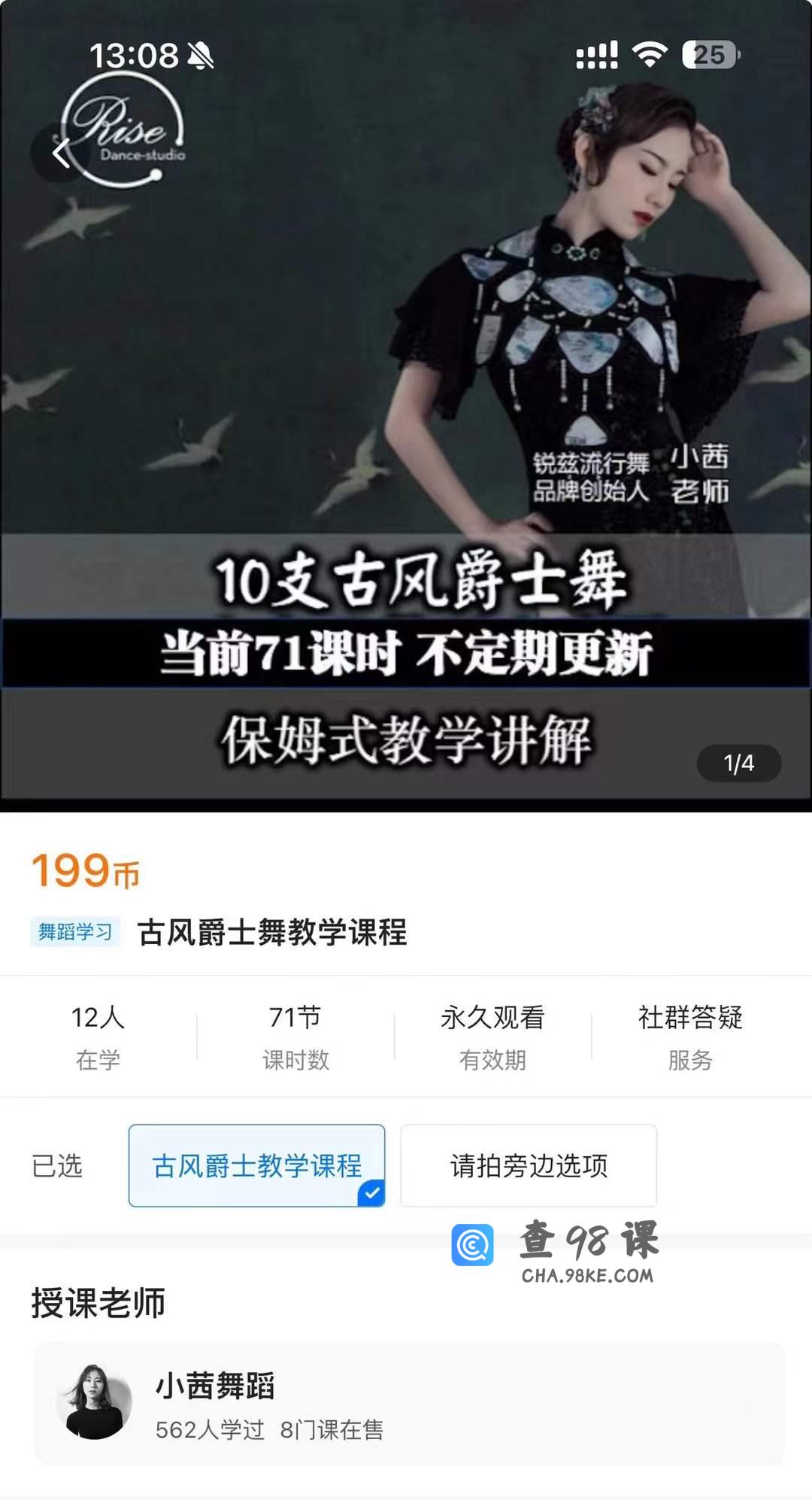This screenshot has width=812, height=1500.
Task: Go back using the arrow icon
Action: pyautogui.click(x=62, y=153)
